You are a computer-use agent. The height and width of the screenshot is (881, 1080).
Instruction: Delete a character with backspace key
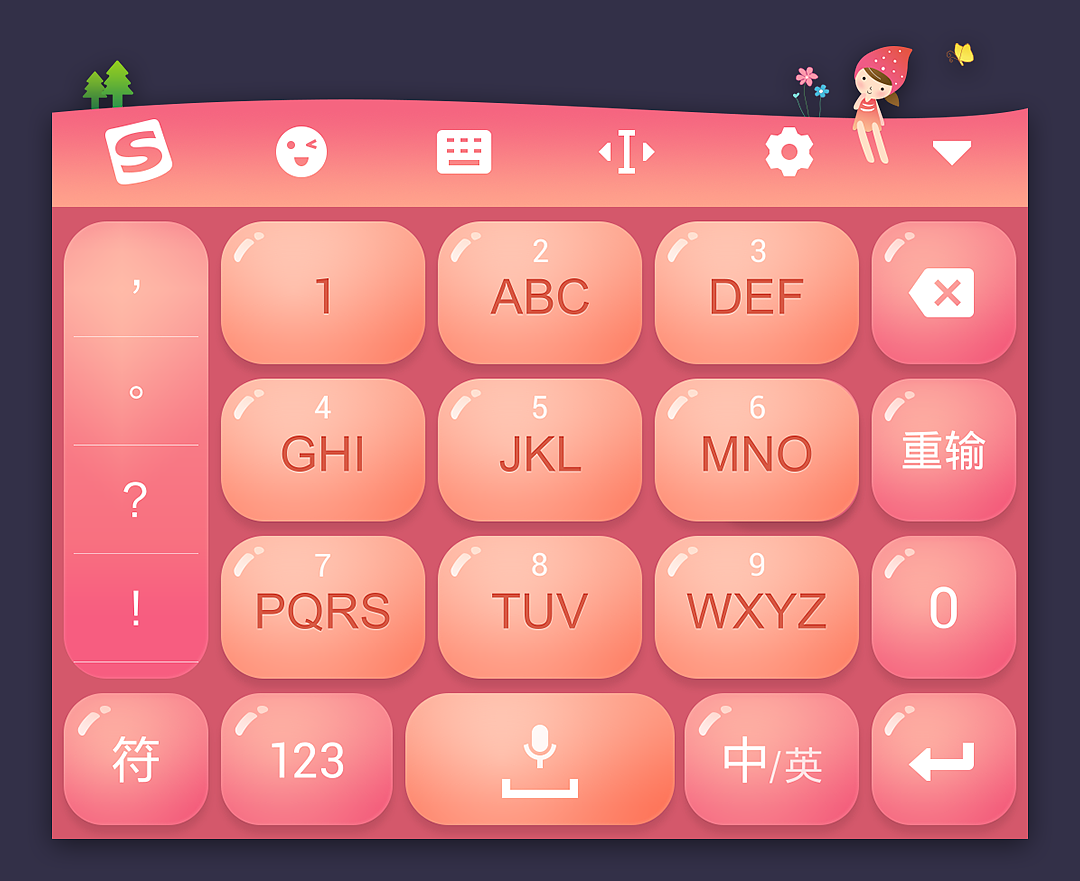coord(943,292)
